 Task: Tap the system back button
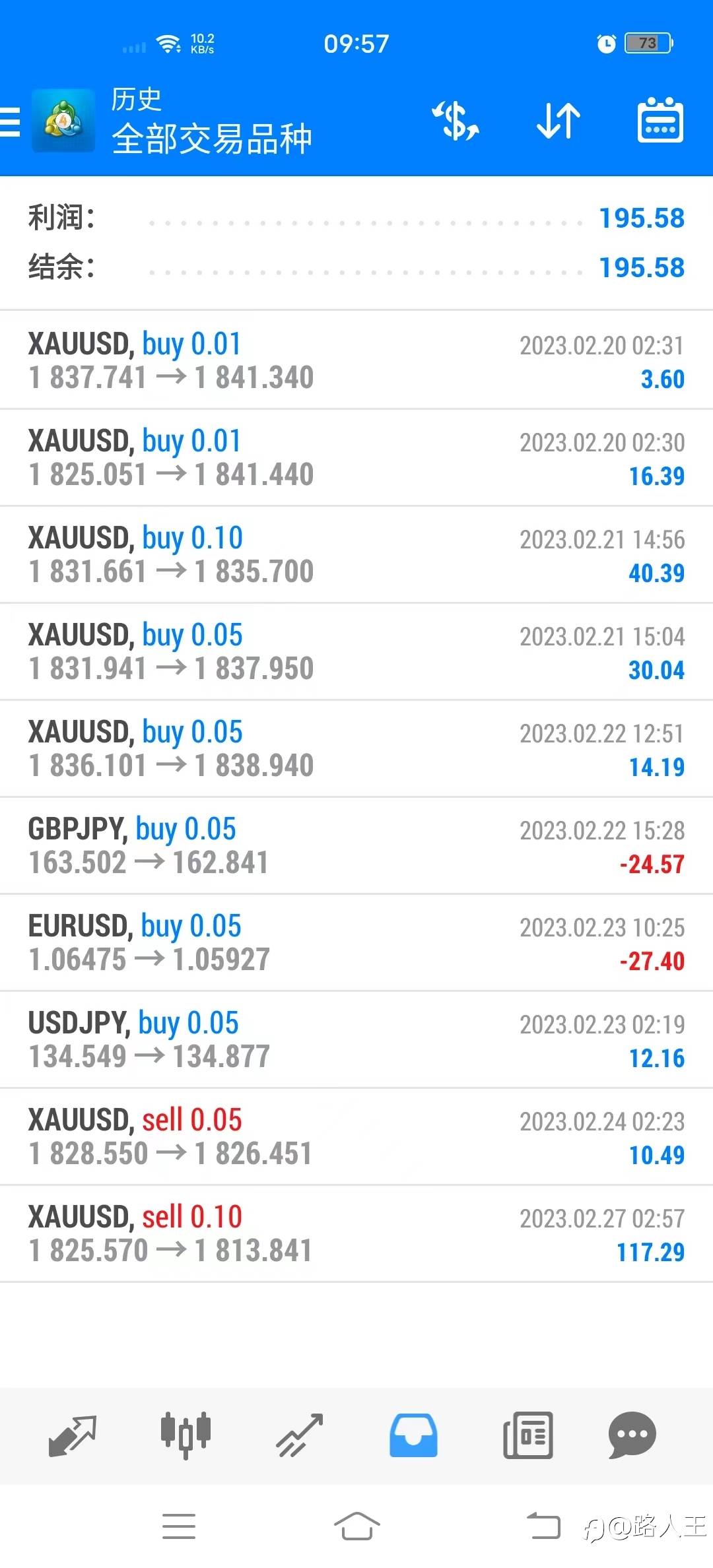[x=543, y=1526]
